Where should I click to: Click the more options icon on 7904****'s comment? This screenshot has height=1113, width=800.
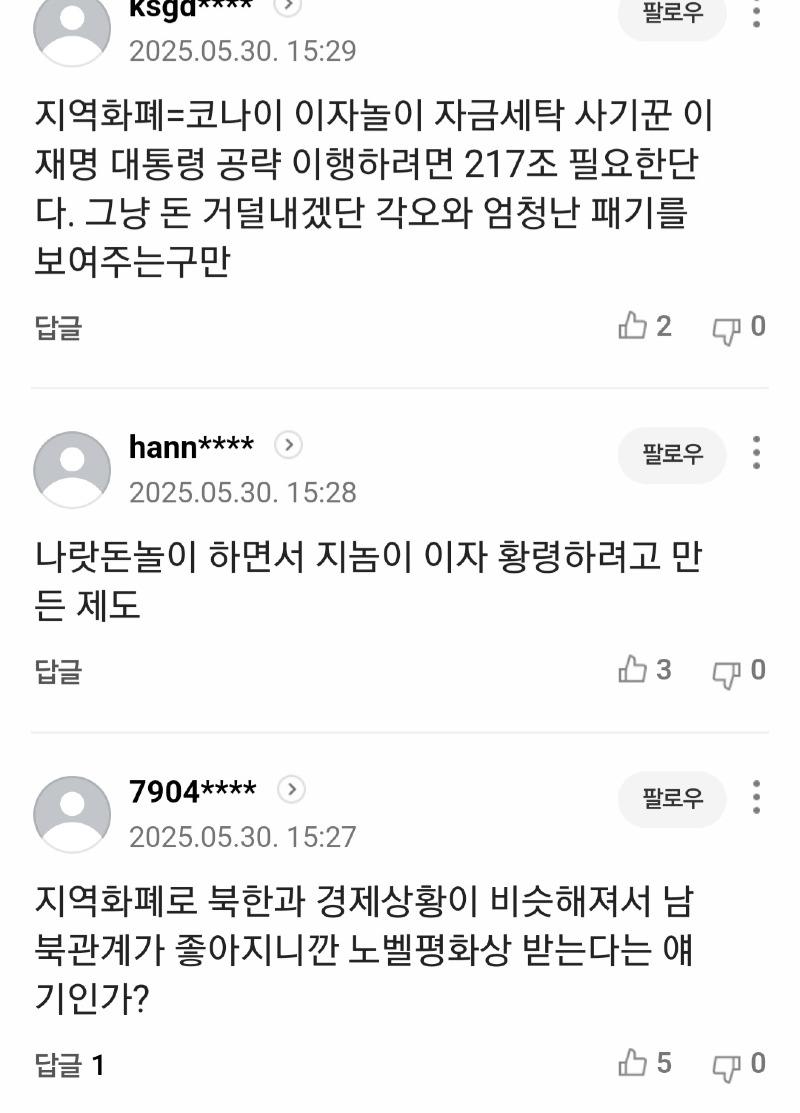(x=757, y=799)
